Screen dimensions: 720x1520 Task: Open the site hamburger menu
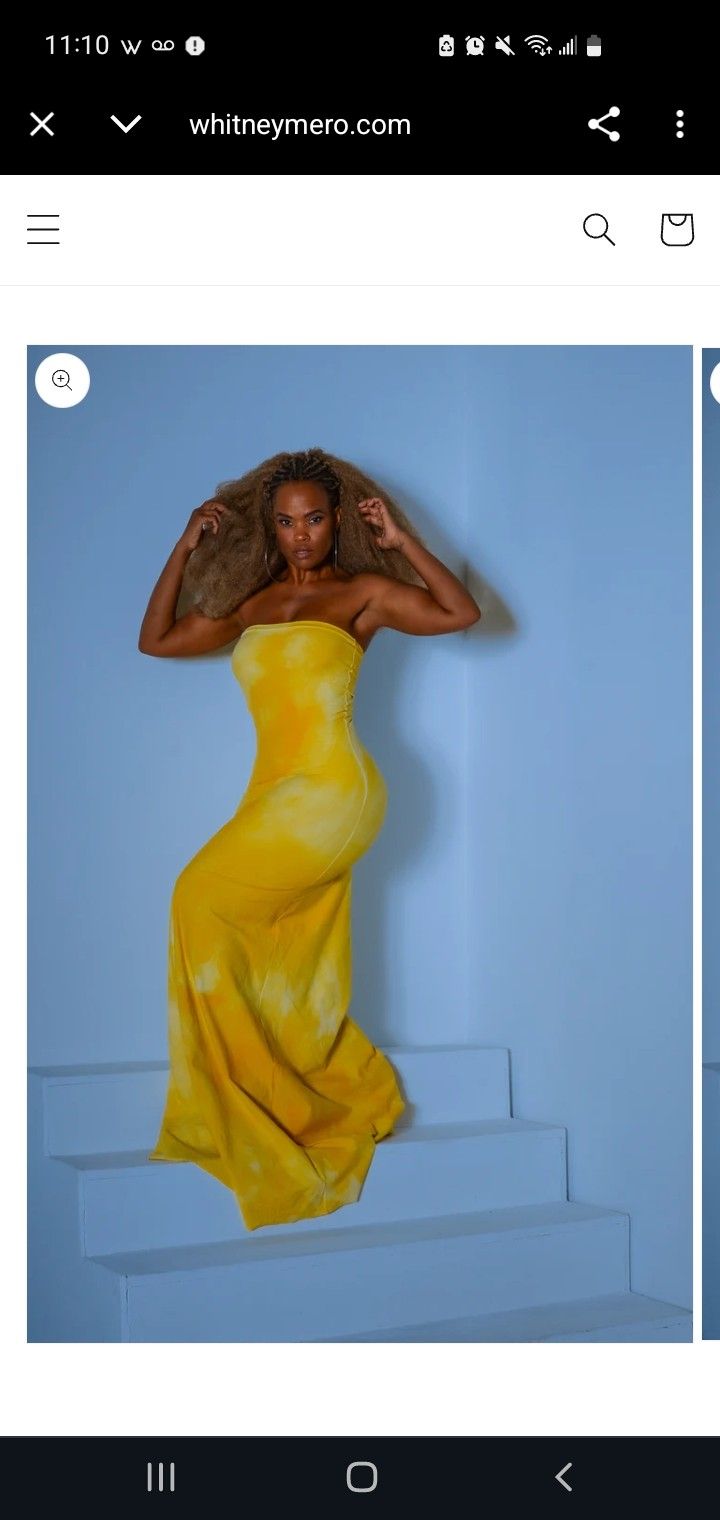tap(43, 230)
